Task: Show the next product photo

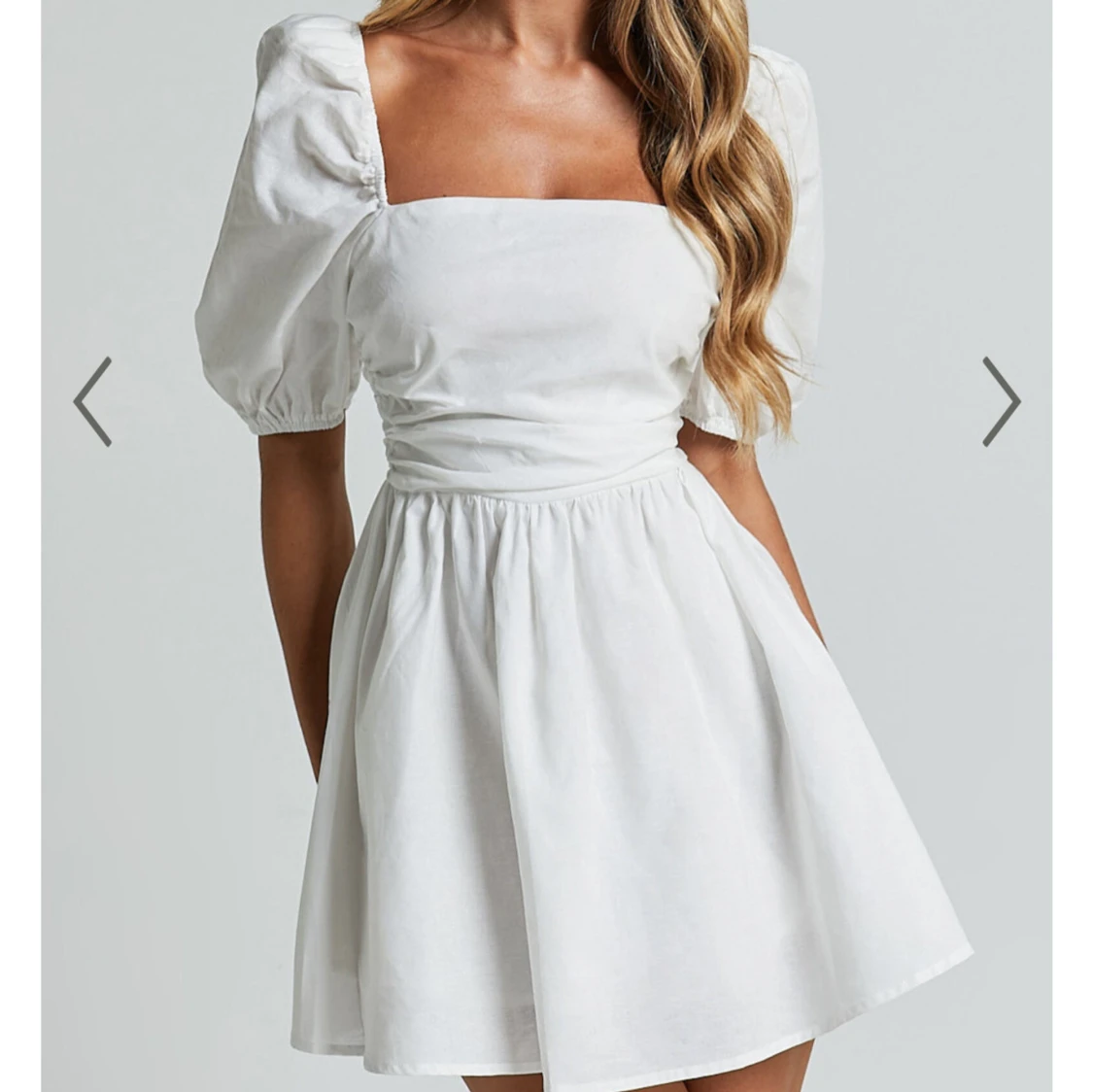Action: pos(1001,401)
